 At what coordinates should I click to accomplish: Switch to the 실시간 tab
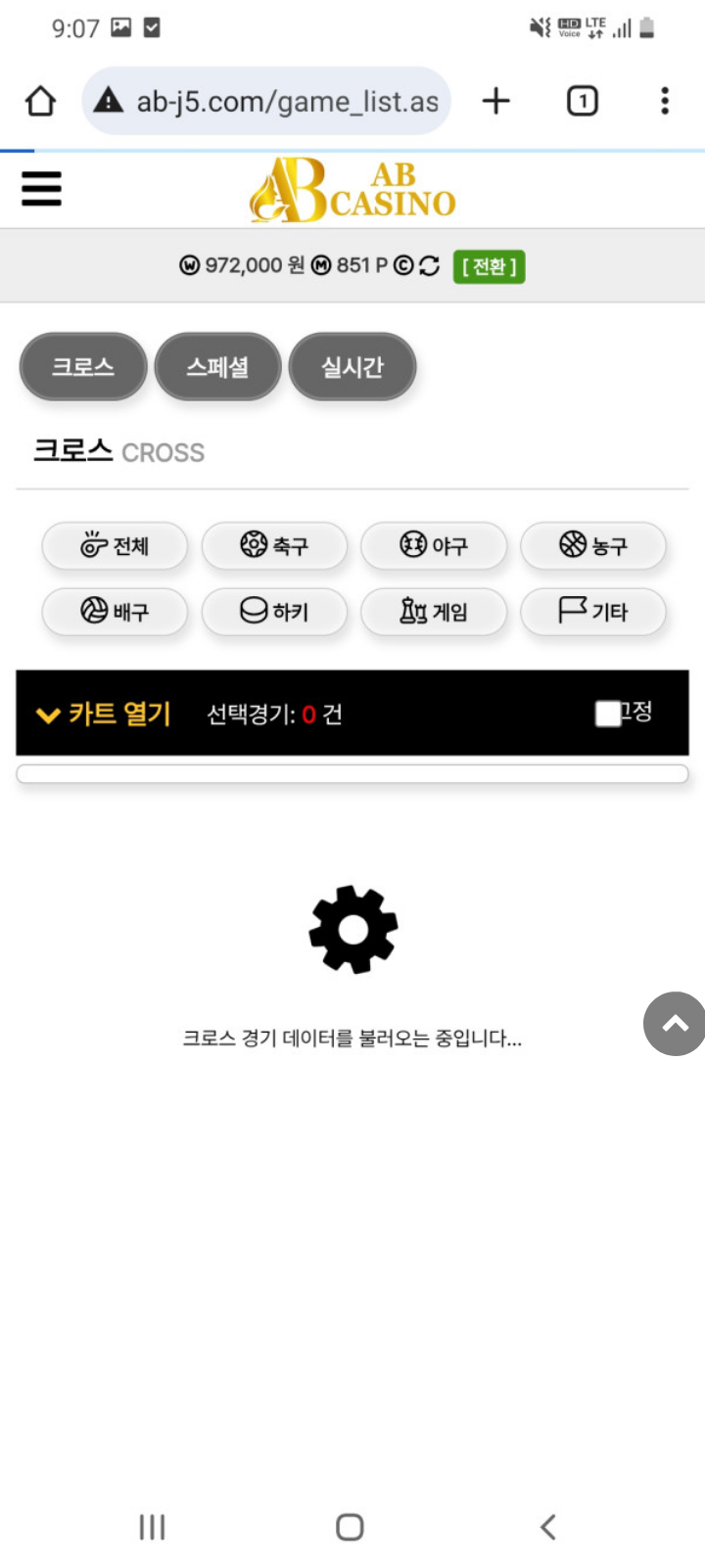coord(352,367)
